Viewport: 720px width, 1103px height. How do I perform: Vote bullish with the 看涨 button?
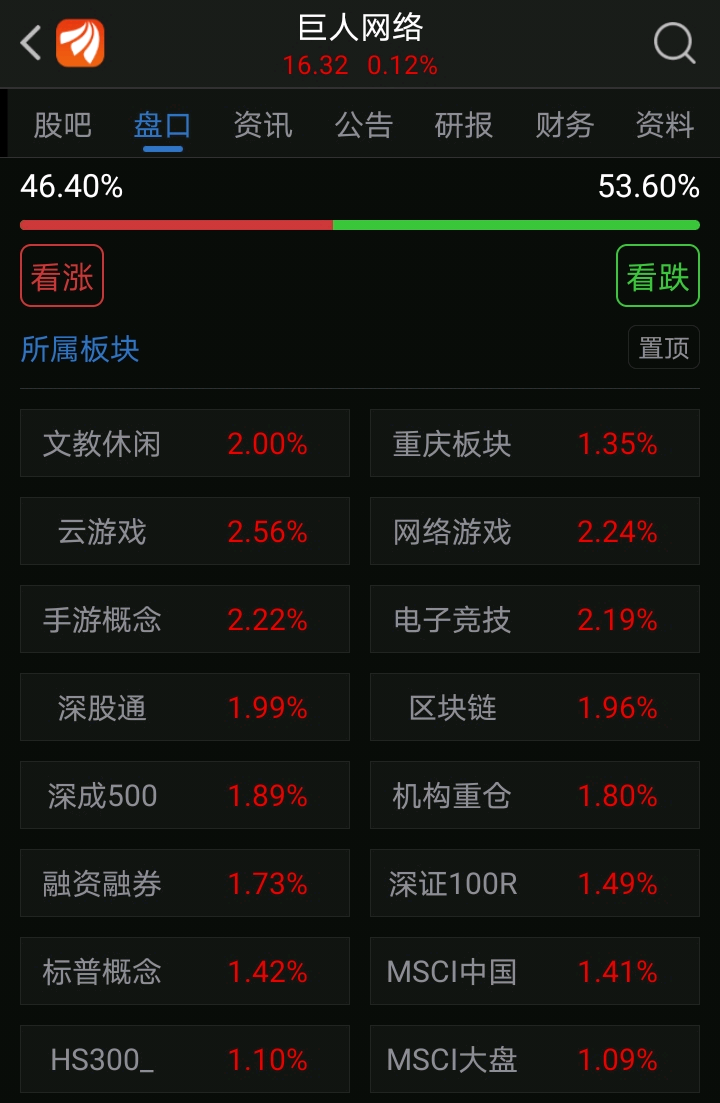click(x=62, y=276)
